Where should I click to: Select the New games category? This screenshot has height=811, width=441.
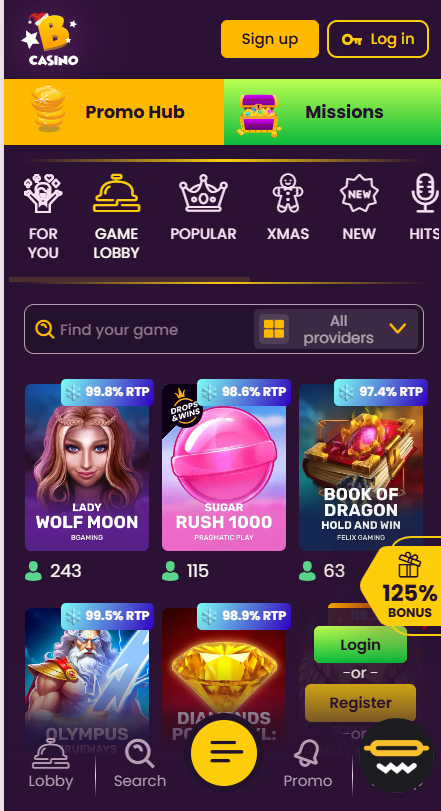pyautogui.click(x=359, y=208)
